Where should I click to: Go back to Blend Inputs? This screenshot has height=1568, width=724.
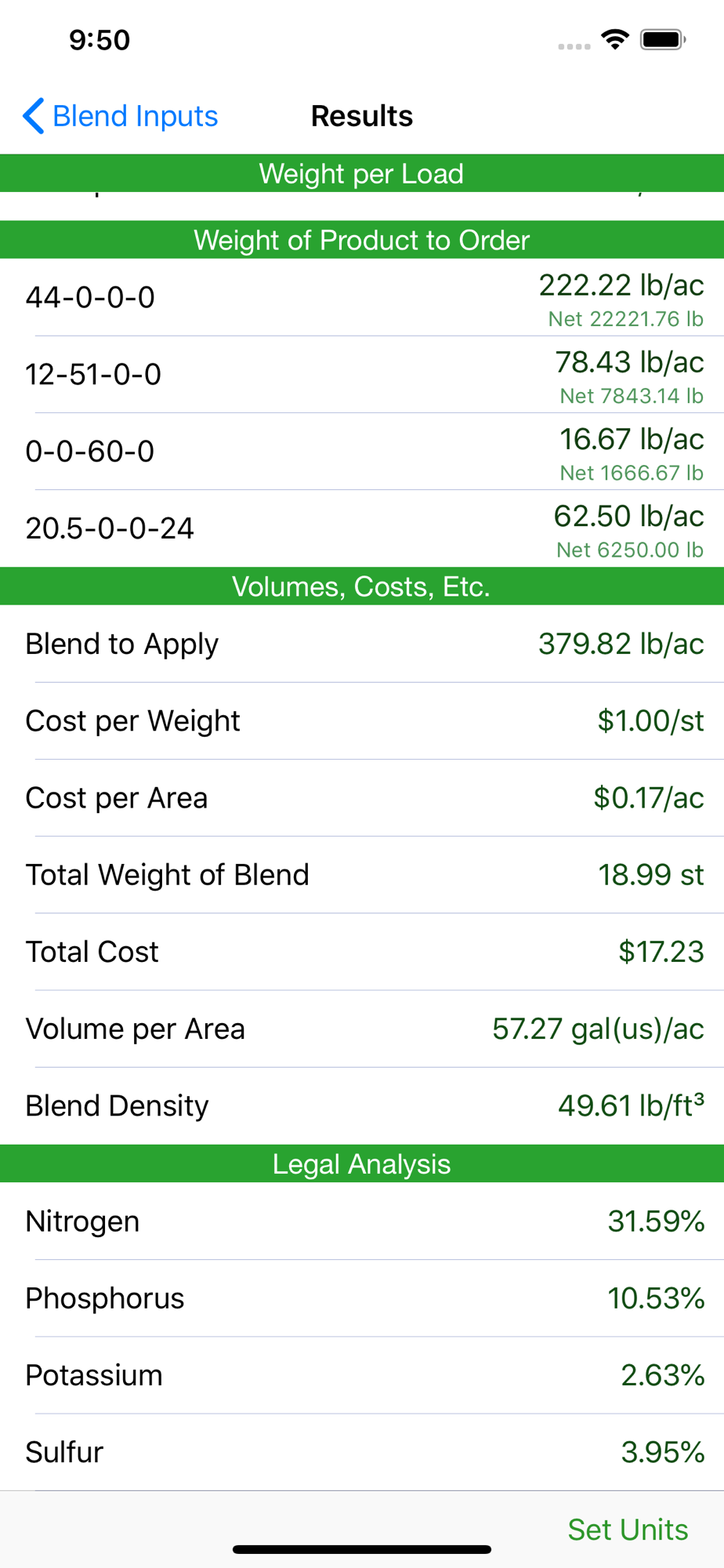click(x=121, y=116)
